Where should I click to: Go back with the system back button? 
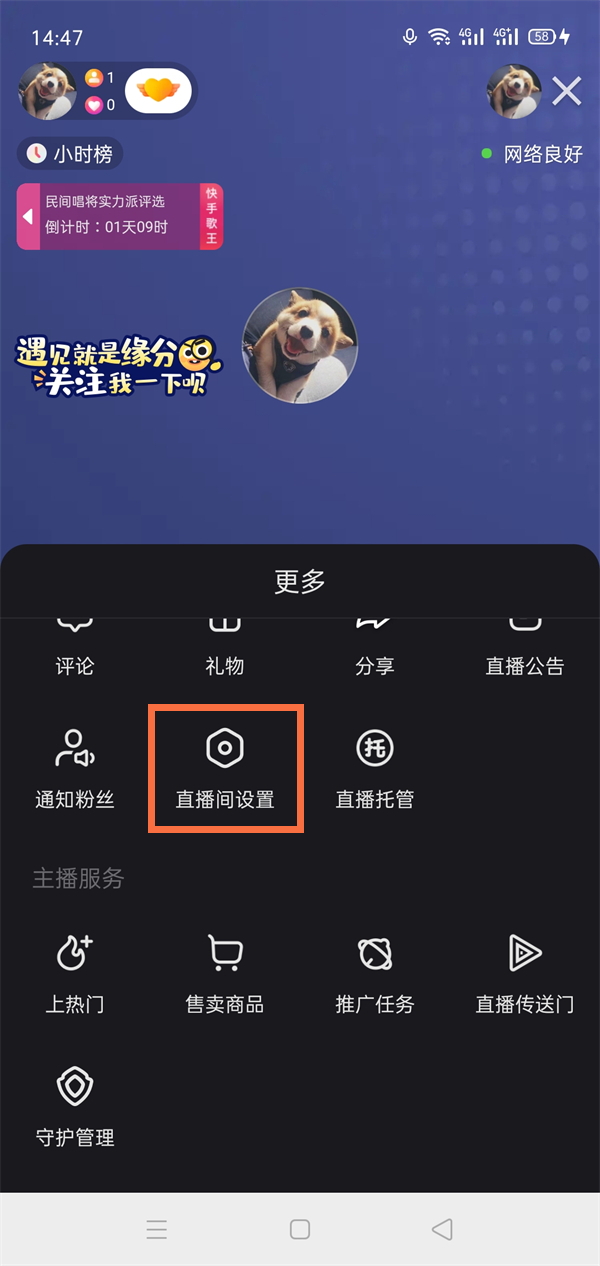tap(442, 1229)
